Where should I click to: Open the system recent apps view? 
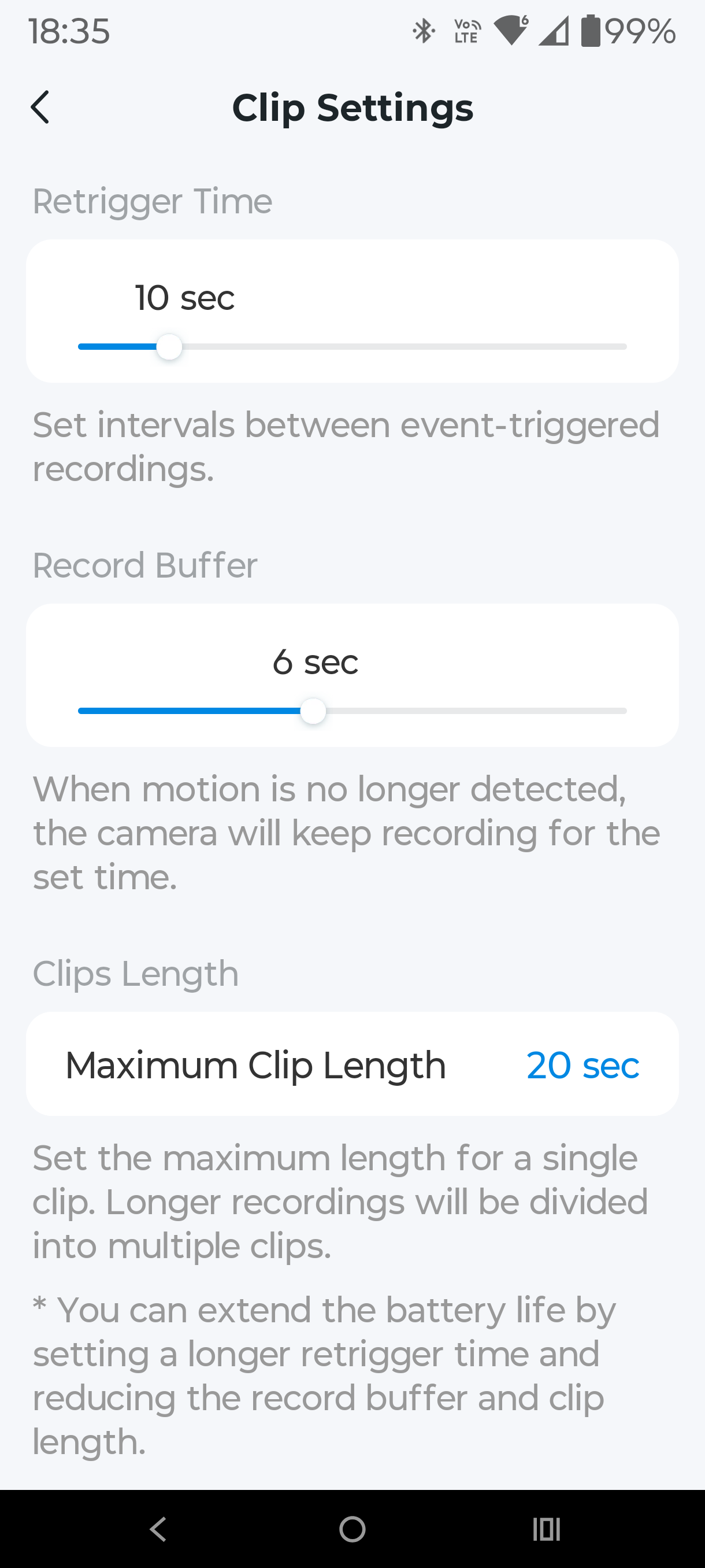[x=546, y=1529]
